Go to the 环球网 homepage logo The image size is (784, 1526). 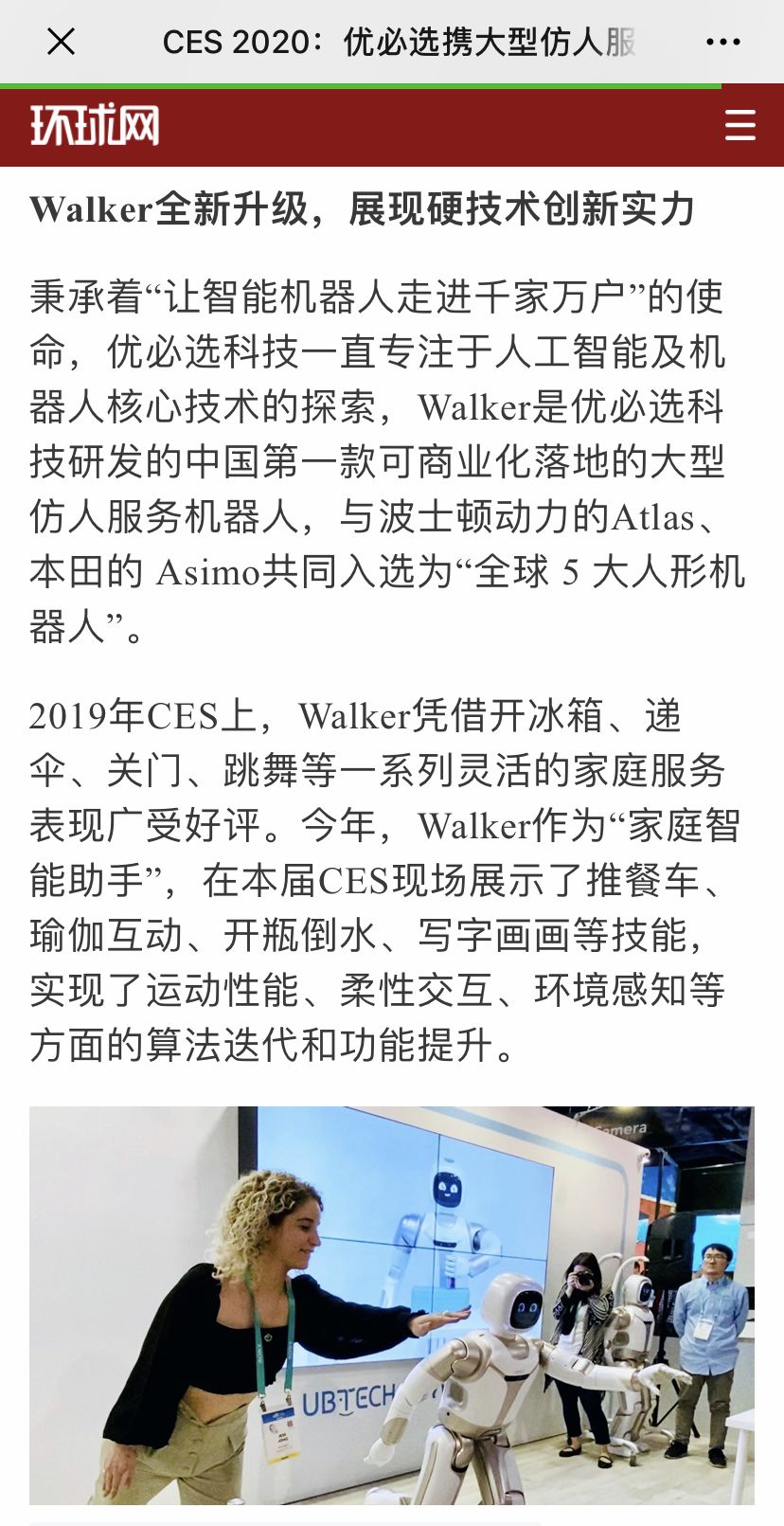click(95, 125)
